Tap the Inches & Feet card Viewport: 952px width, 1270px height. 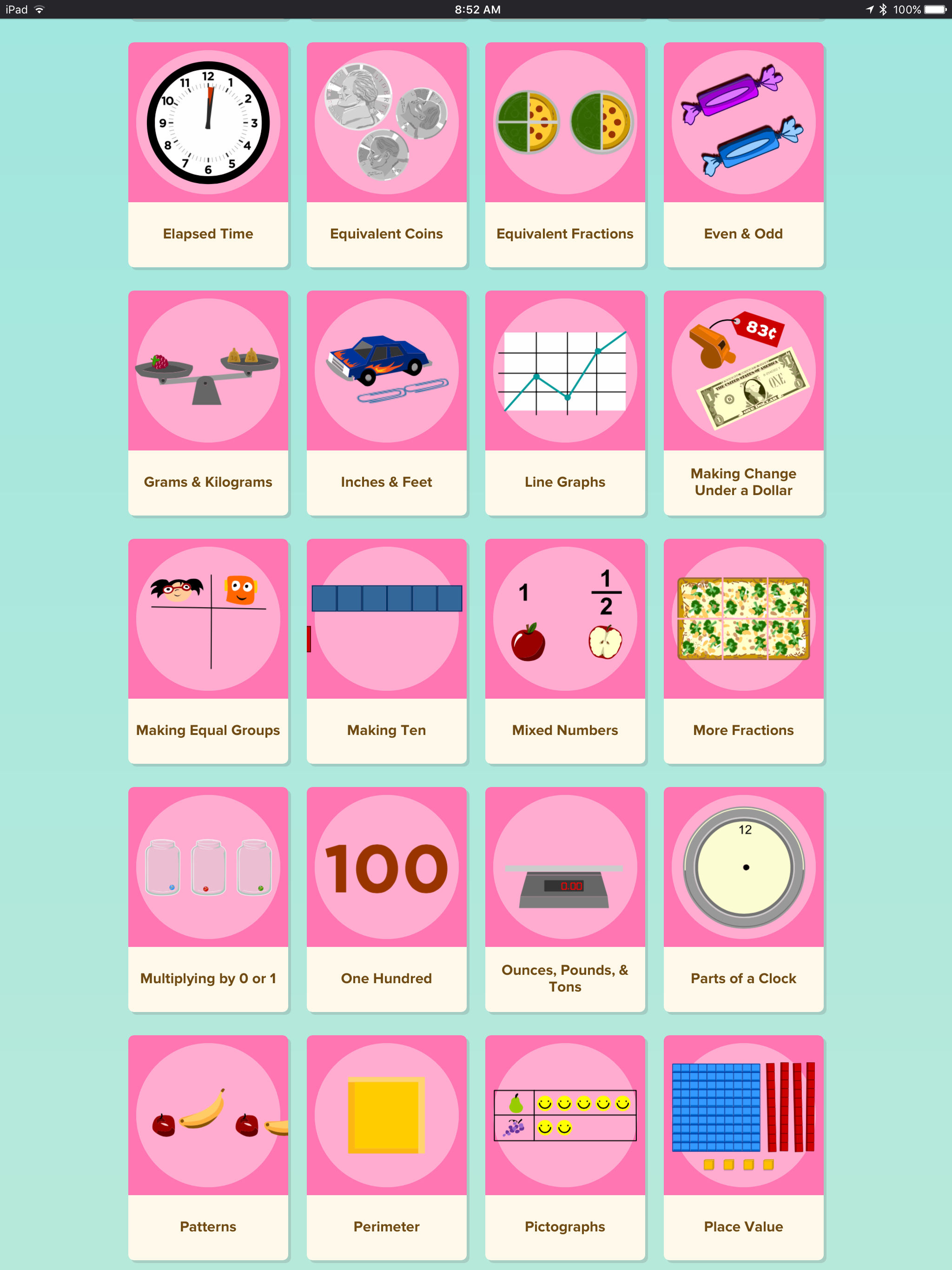386,402
